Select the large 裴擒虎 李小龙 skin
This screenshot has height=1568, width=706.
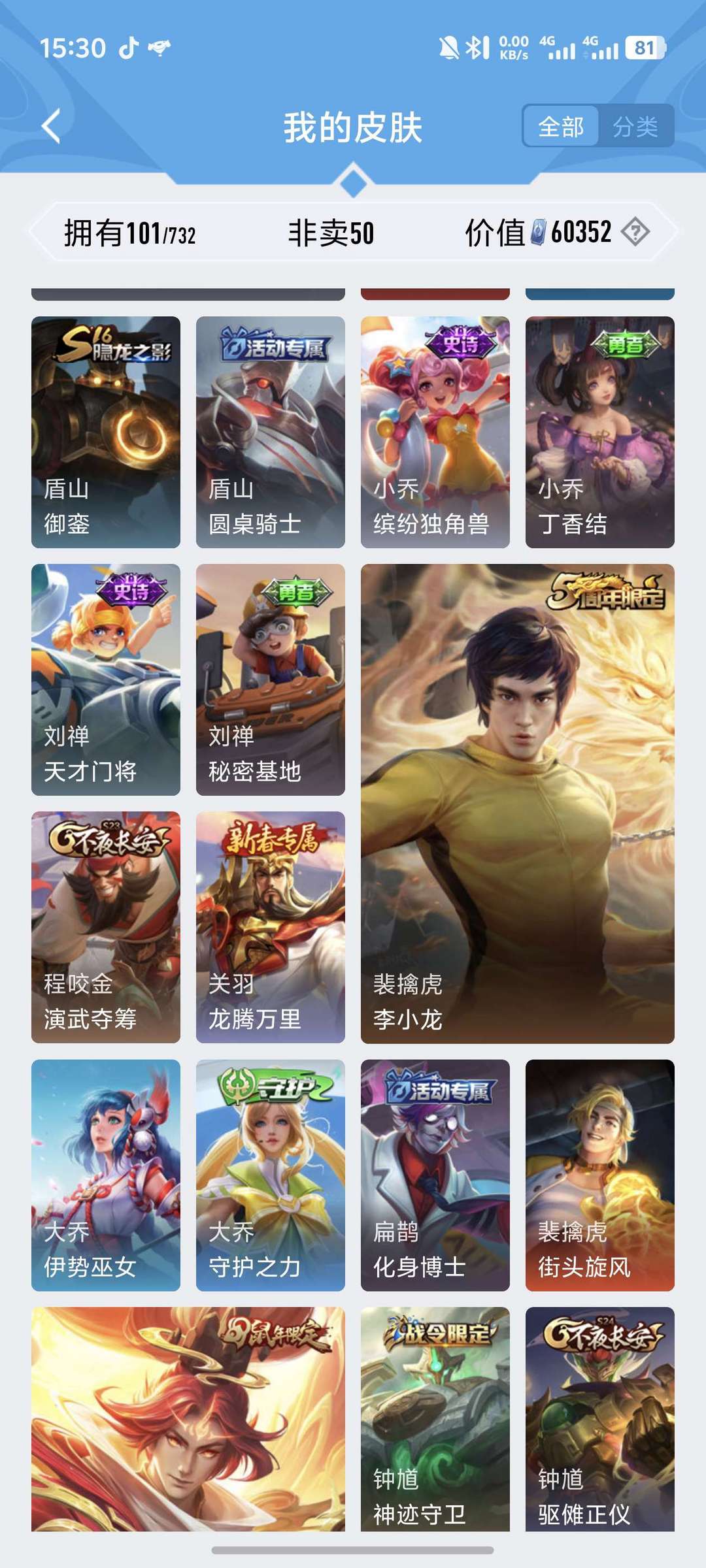tap(518, 804)
